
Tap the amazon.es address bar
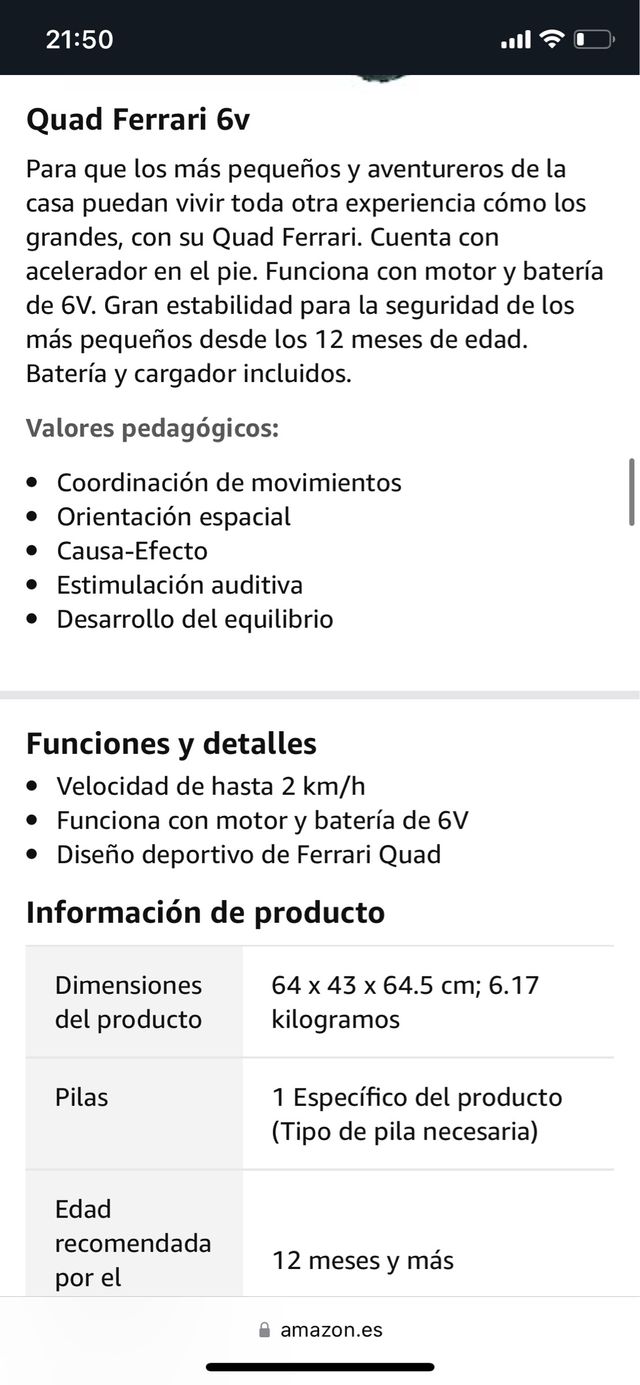click(x=320, y=1330)
